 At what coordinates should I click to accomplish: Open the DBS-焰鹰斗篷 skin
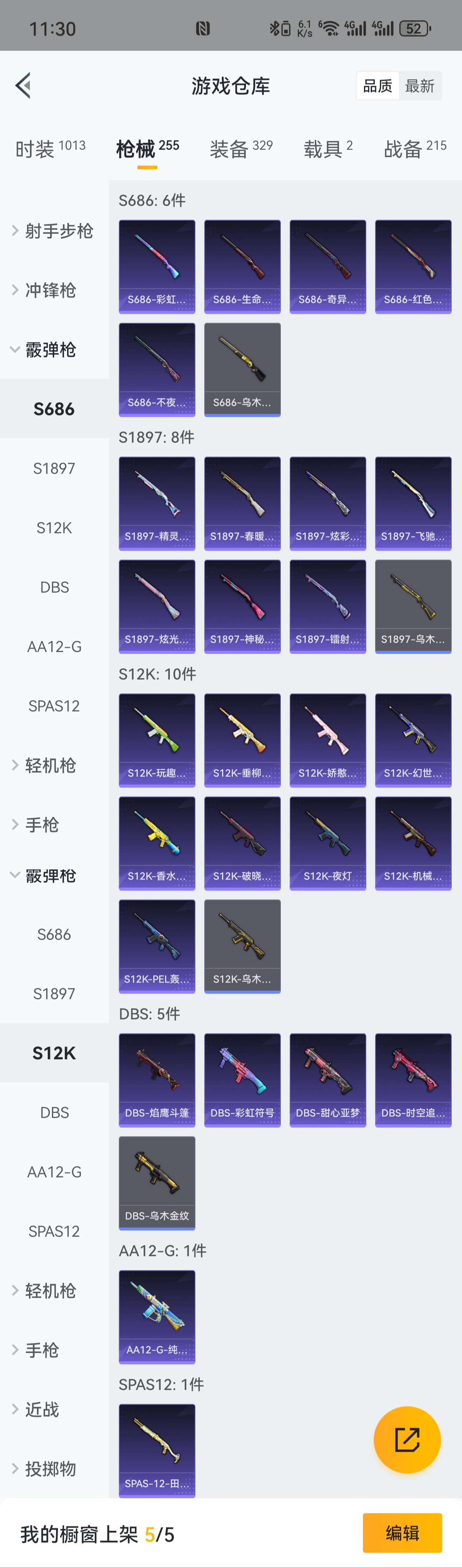point(157,1079)
